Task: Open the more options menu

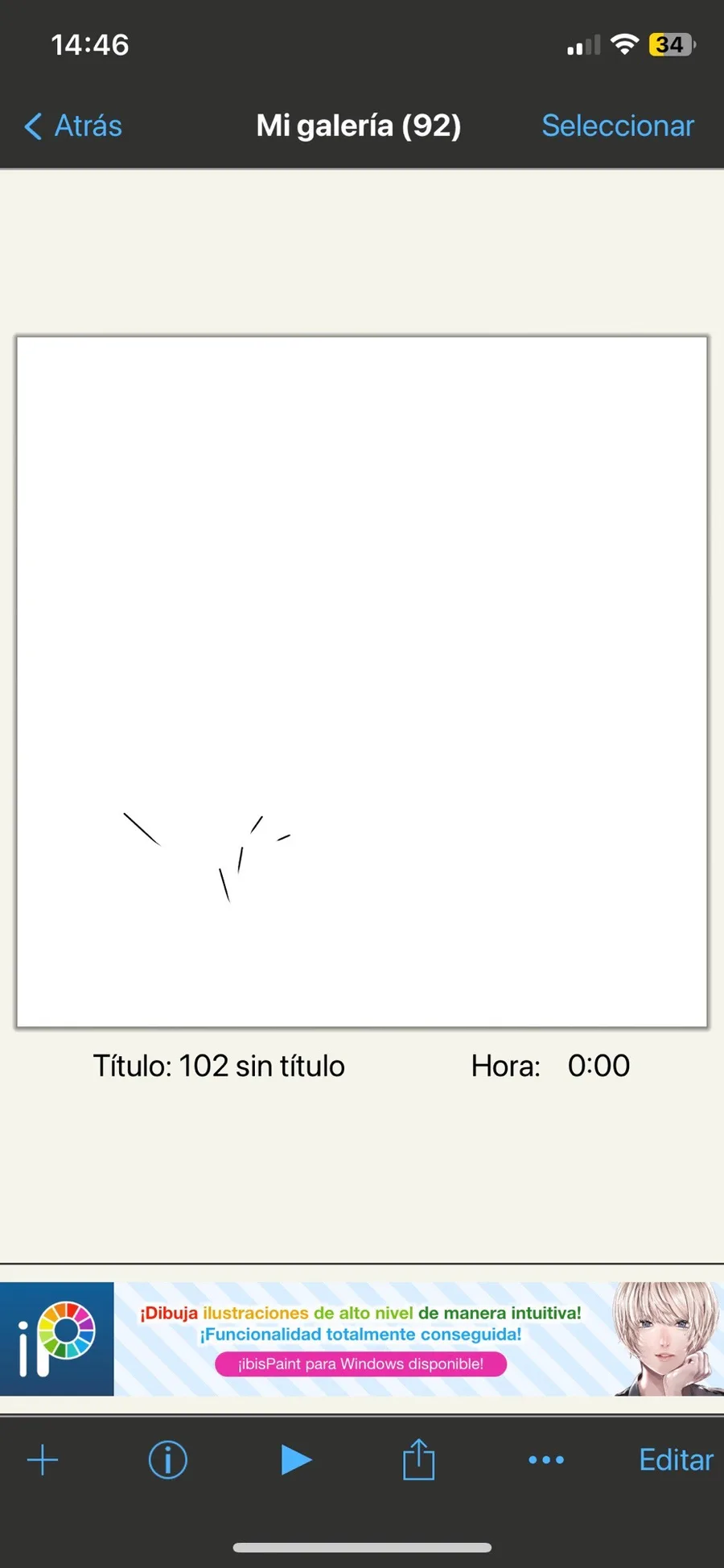Action: 546,1459
